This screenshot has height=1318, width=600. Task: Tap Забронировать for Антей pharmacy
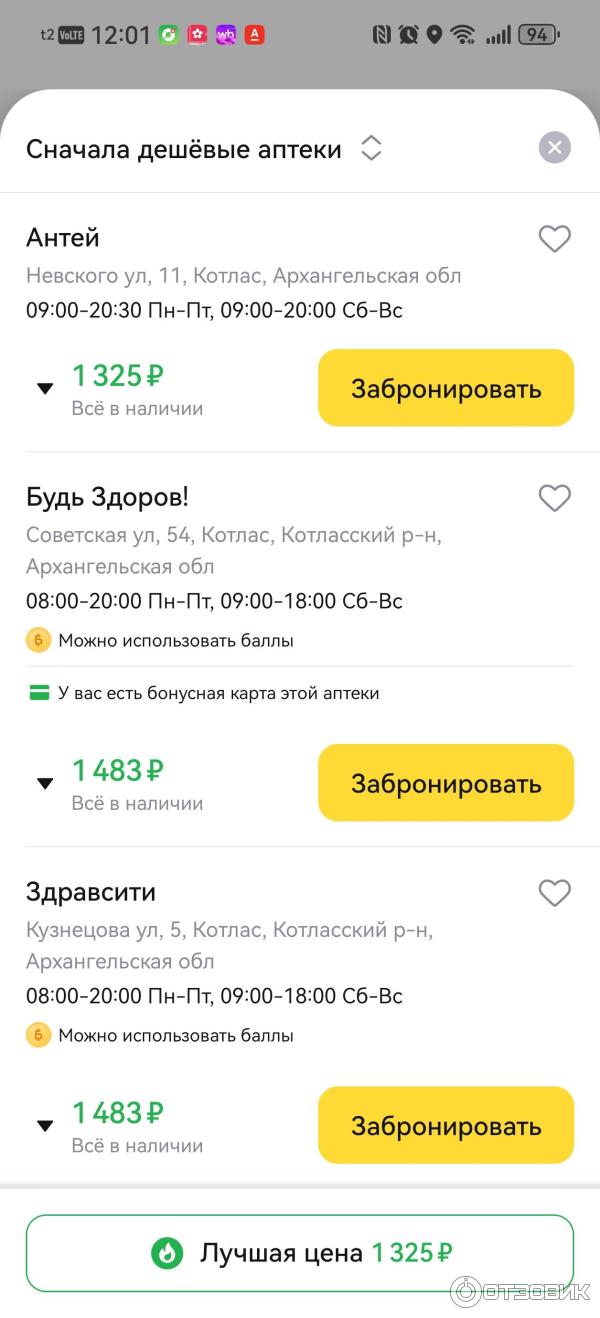[445, 388]
